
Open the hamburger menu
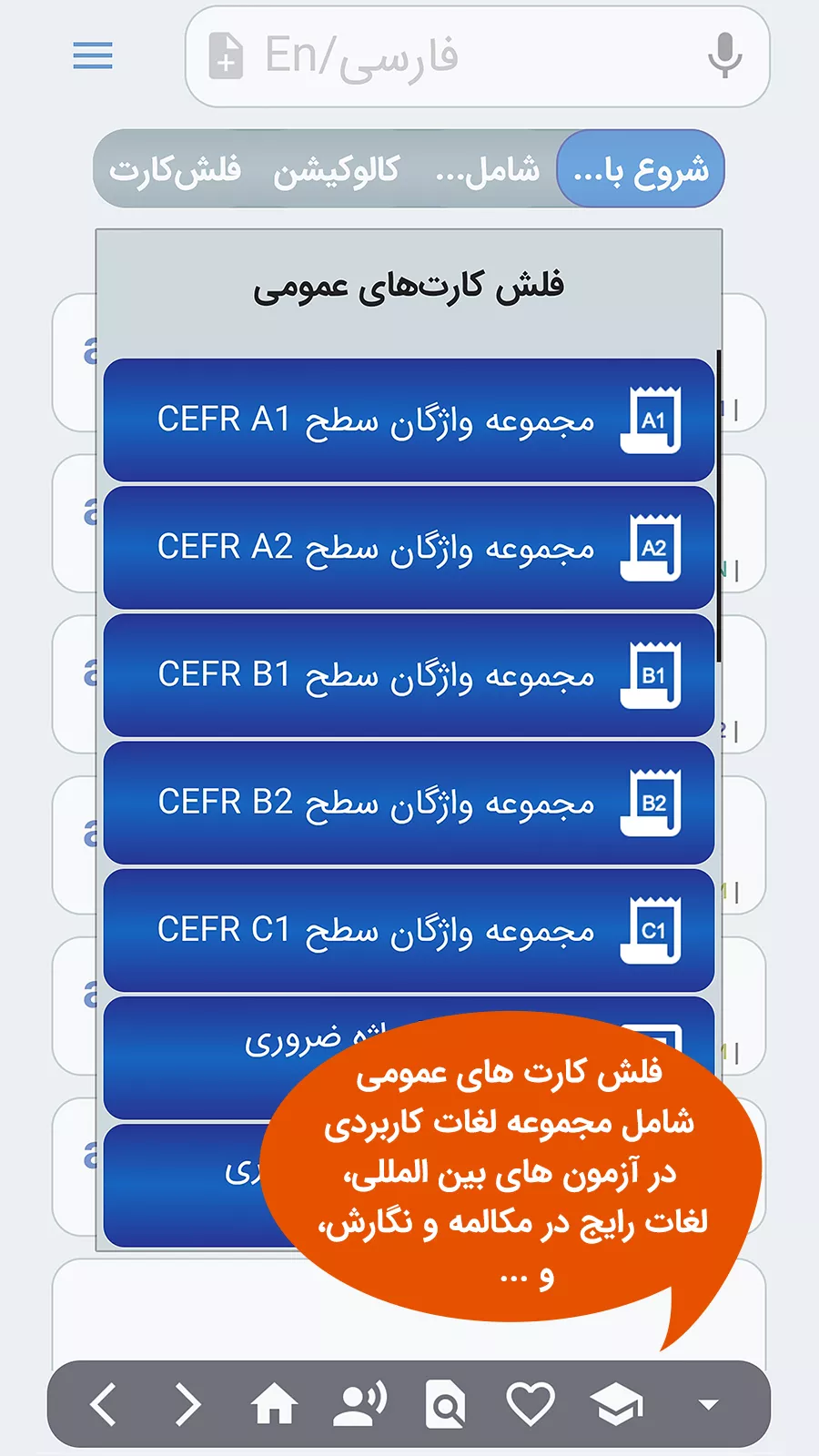(x=93, y=56)
